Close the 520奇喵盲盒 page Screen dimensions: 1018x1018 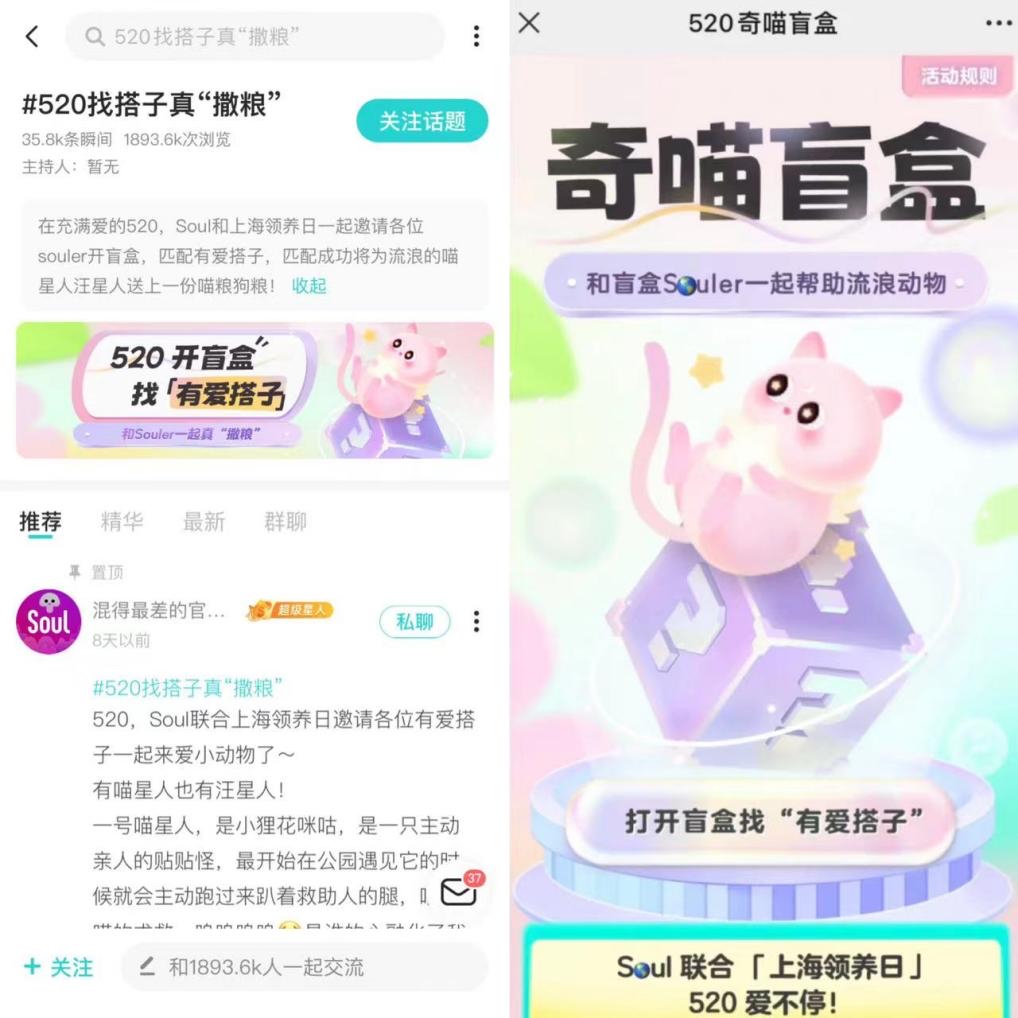tap(530, 23)
